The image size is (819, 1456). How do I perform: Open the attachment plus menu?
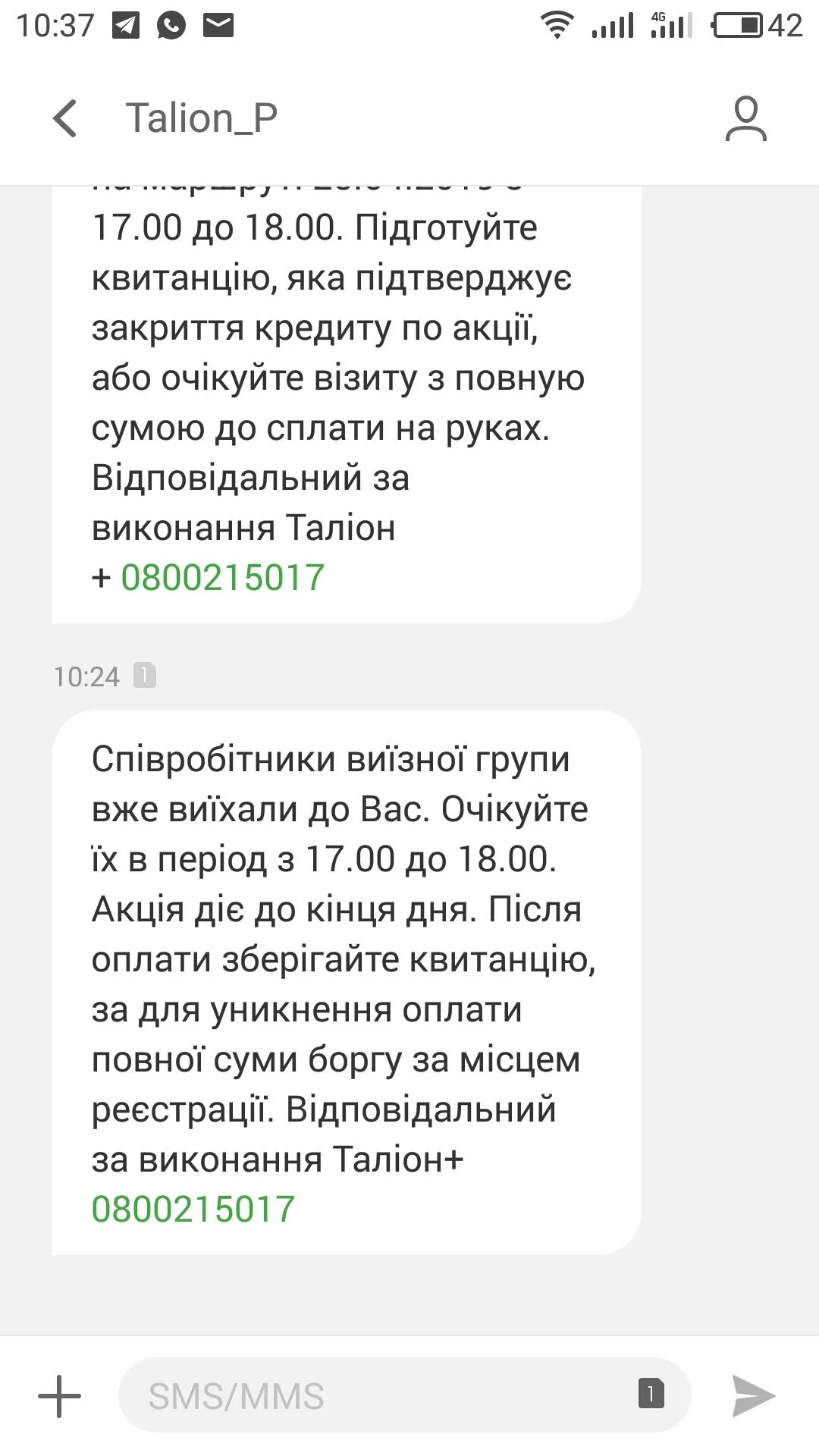pyautogui.click(x=59, y=1395)
